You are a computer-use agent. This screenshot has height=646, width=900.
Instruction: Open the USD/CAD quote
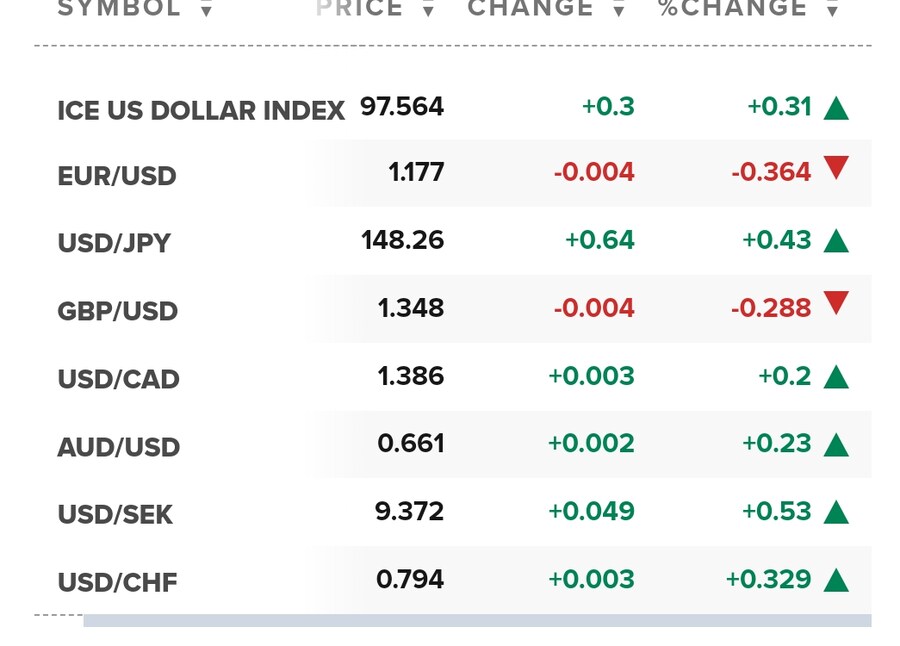118,379
